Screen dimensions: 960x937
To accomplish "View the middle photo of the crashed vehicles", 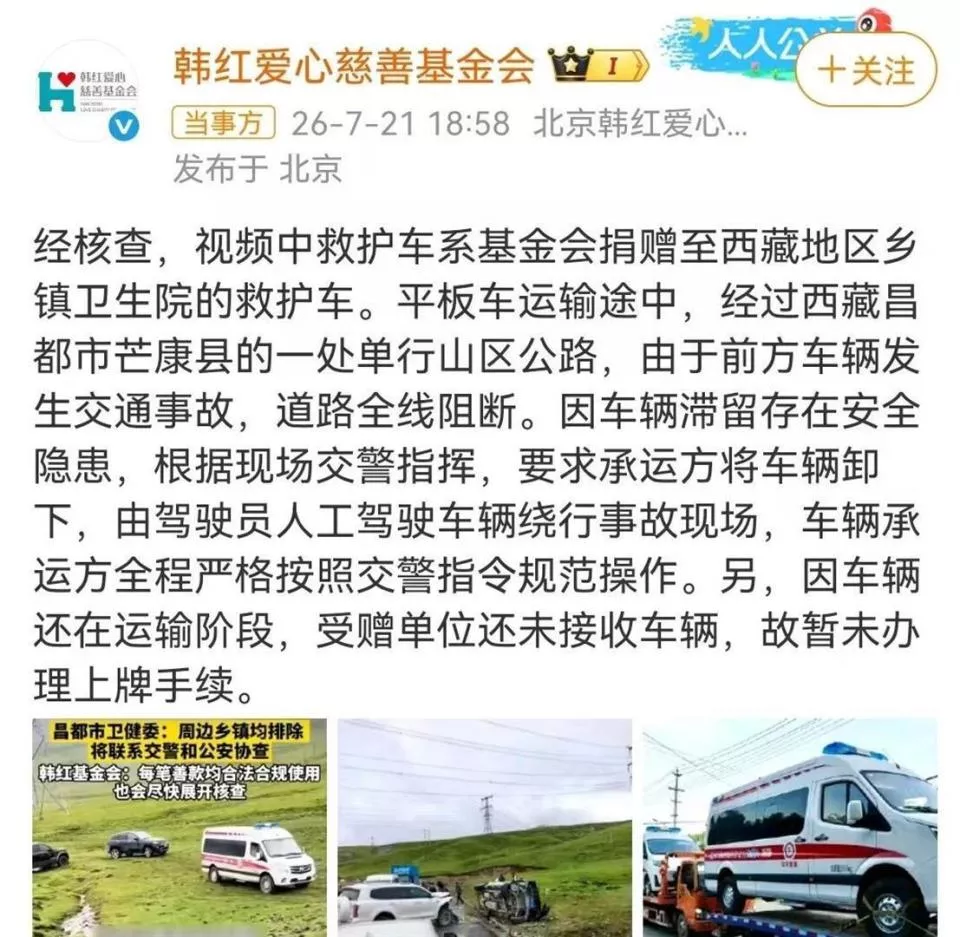I will 484,827.
